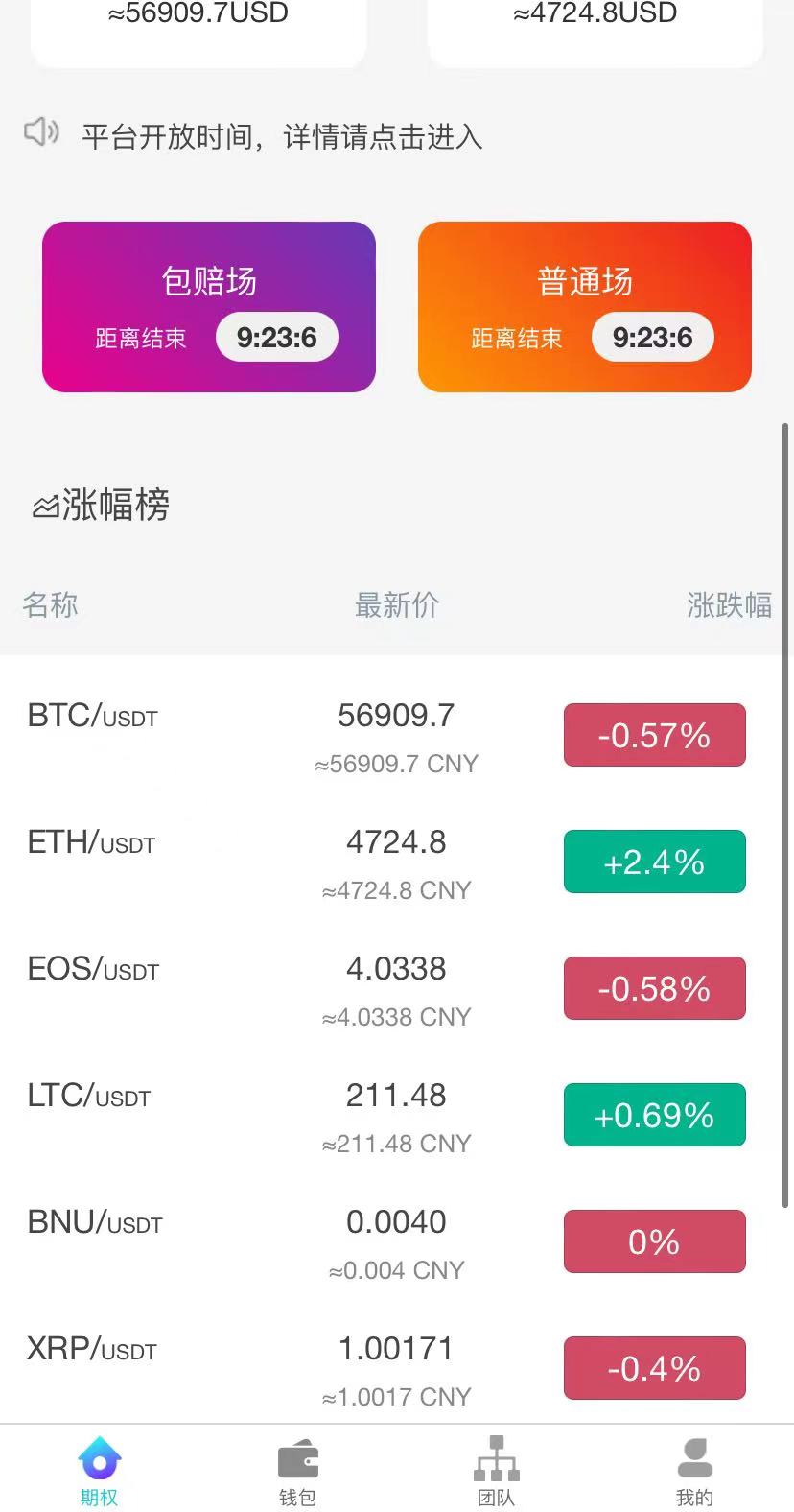Open the 团队 team tab
The width and height of the screenshot is (794, 1512).
[x=496, y=1471]
